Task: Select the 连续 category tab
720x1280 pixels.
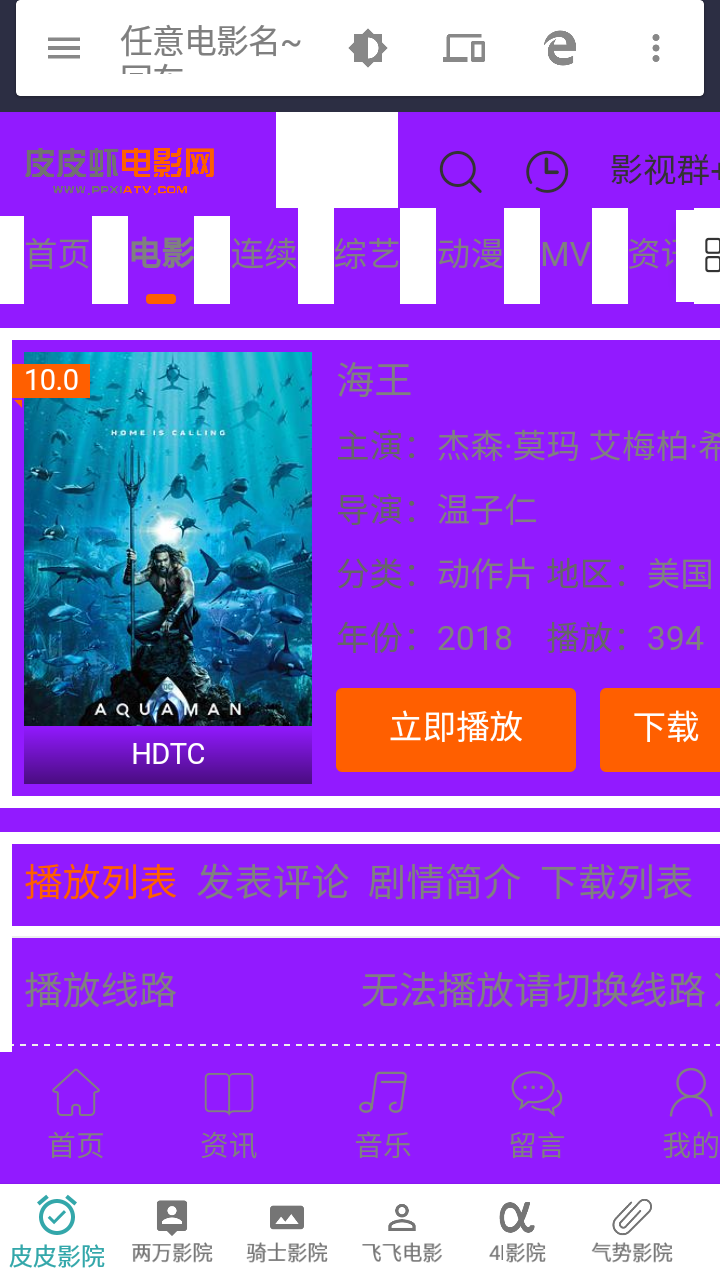Action: 263,255
